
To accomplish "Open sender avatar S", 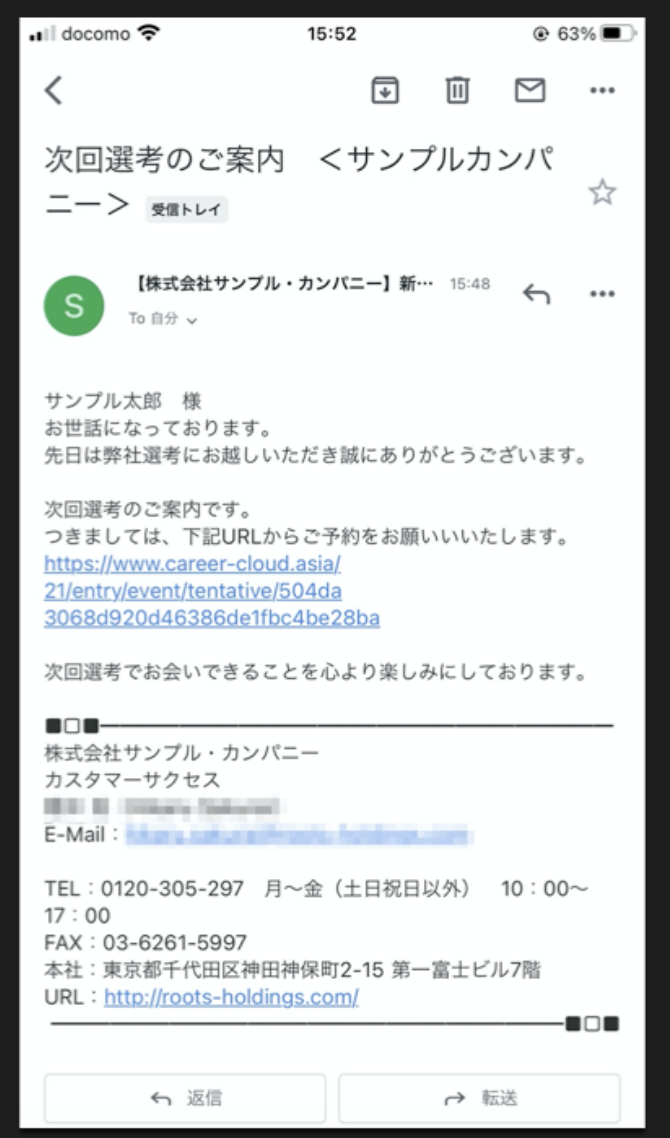I will 74,305.
